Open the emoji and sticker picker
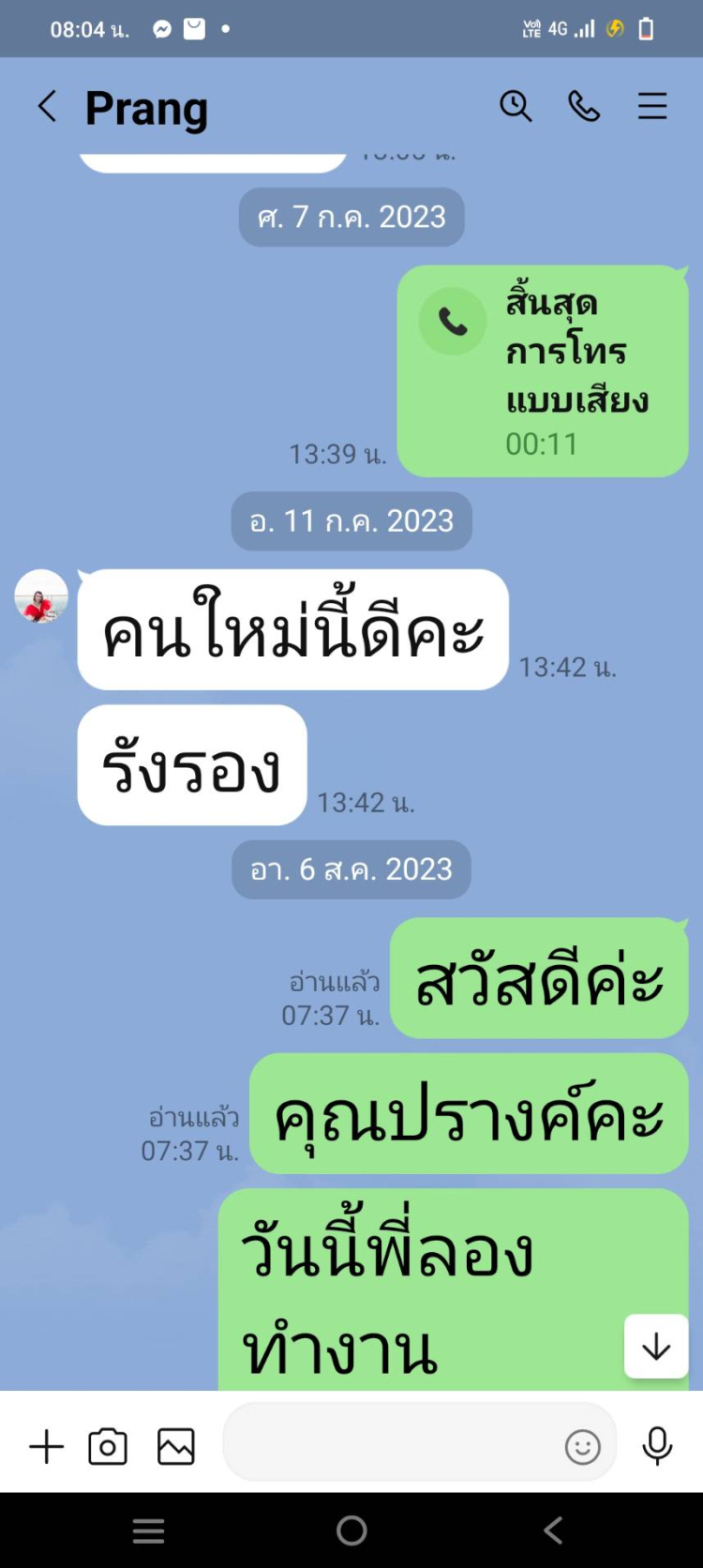This screenshot has height=1568, width=703. 582,1447
